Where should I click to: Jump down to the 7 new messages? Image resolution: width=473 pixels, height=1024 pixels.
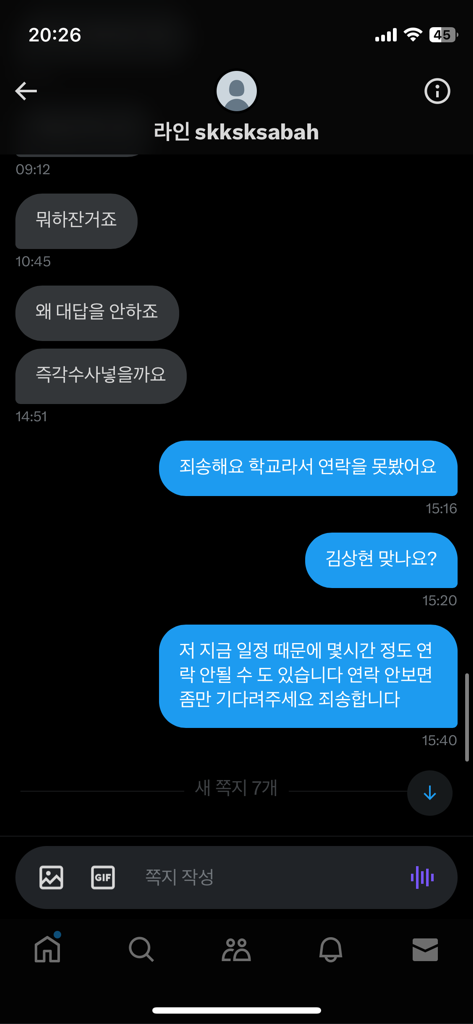coord(429,793)
